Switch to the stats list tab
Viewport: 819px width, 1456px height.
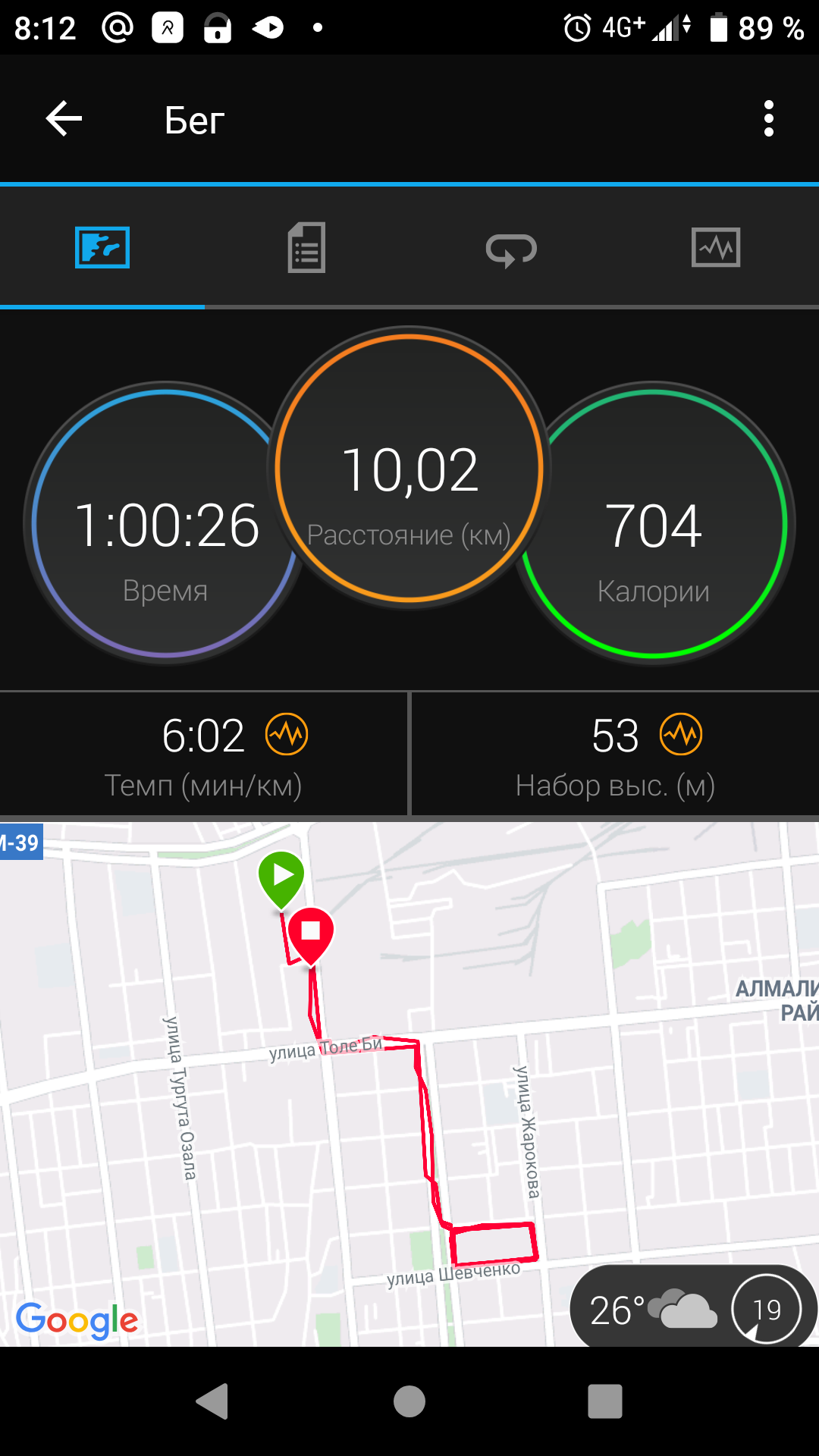coord(306,248)
